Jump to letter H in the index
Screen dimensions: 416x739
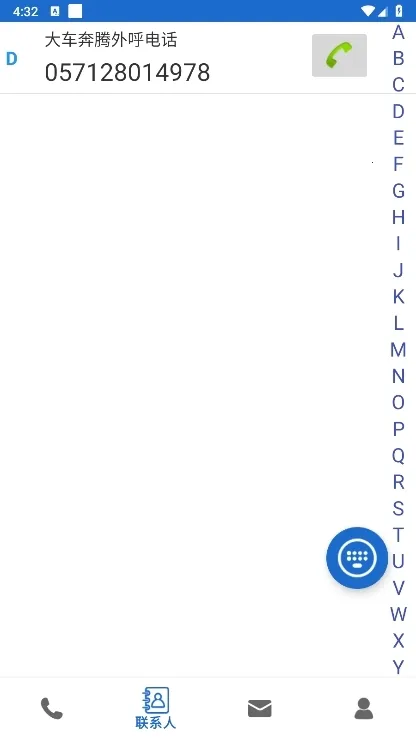pos(398,217)
